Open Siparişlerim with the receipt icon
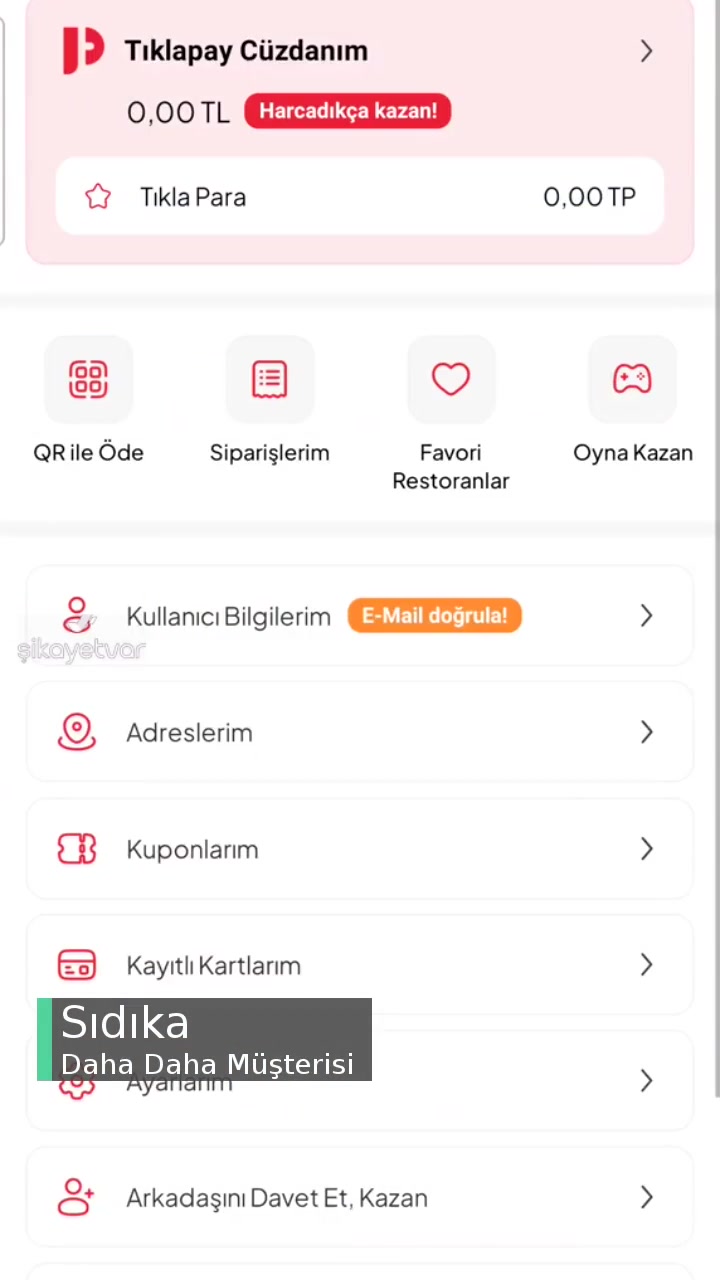Screen dimensions: 720x1280 tap(269, 379)
